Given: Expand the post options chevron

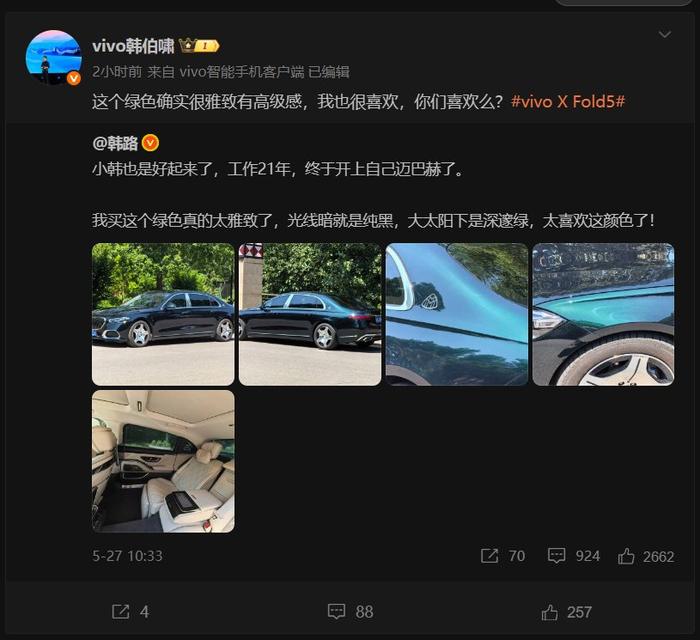Looking at the screenshot, I should 665,34.
